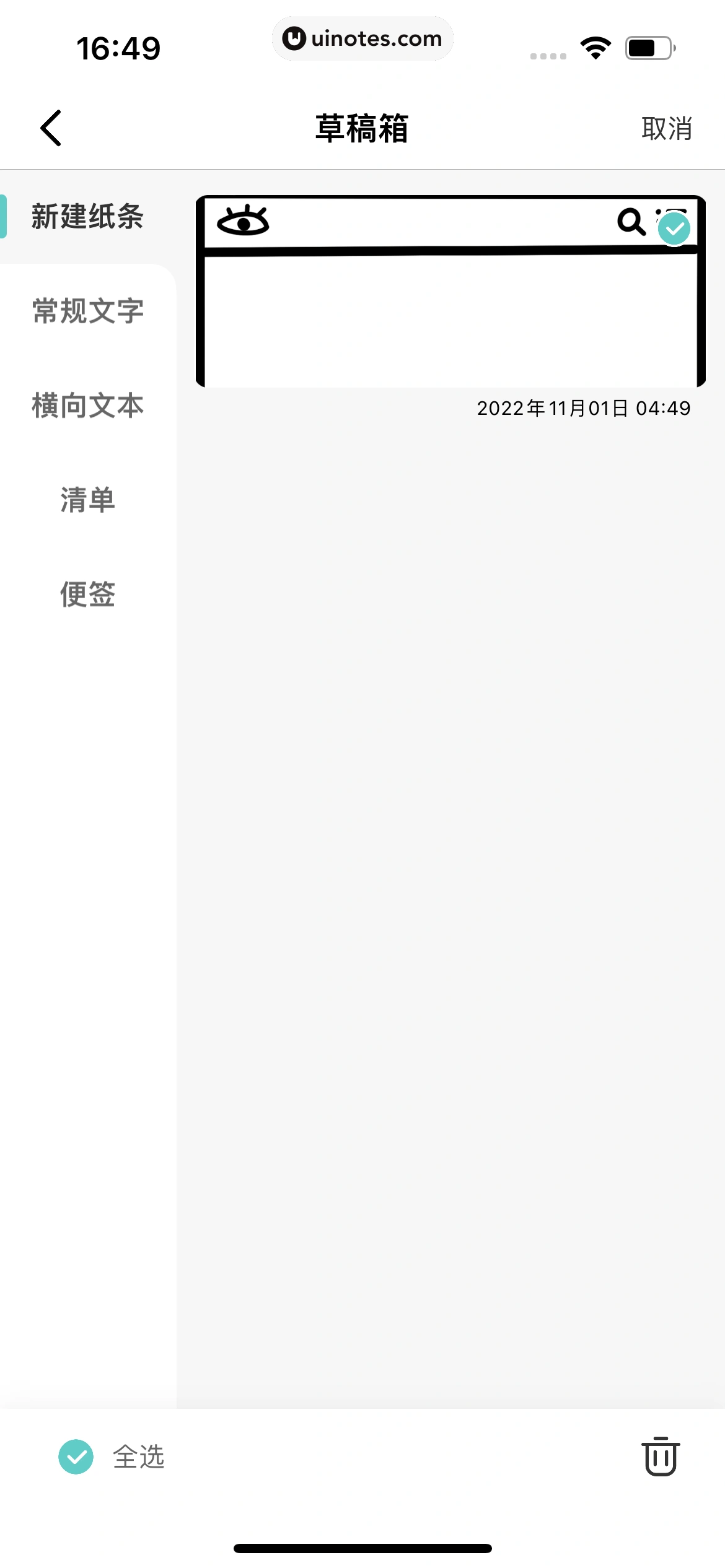Image resolution: width=725 pixels, height=1568 pixels.
Task: Toggle the eye icon on the draft preview
Action: (x=244, y=223)
